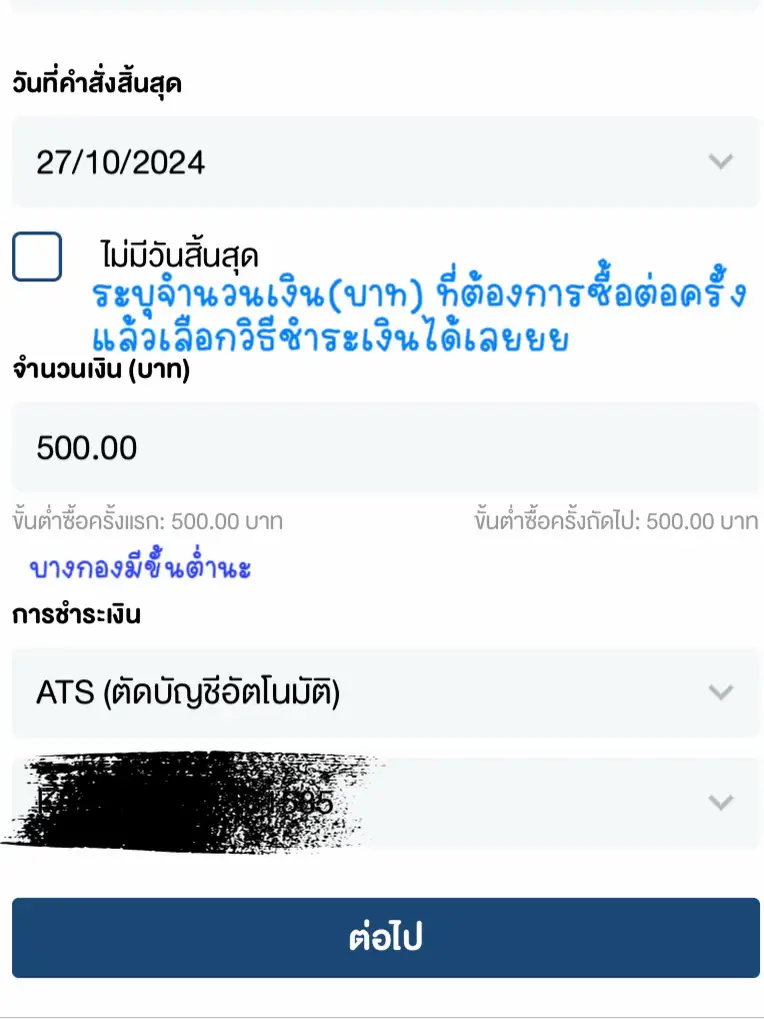
Task: Tap the วันที่คำสั่งสิ้นสุด date field
Action: pos(382,162)
